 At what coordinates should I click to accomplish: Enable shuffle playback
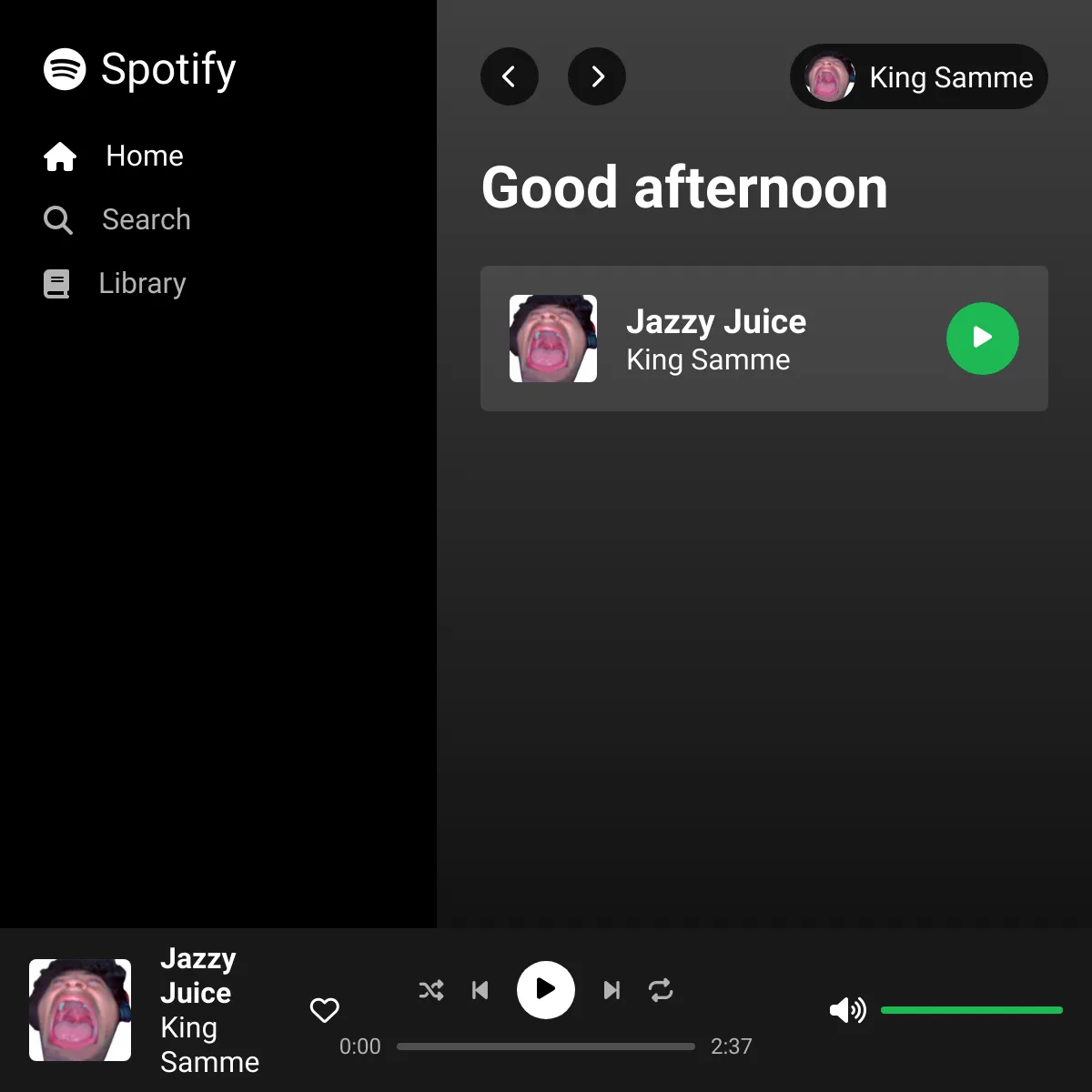click(x=431, y=990)
